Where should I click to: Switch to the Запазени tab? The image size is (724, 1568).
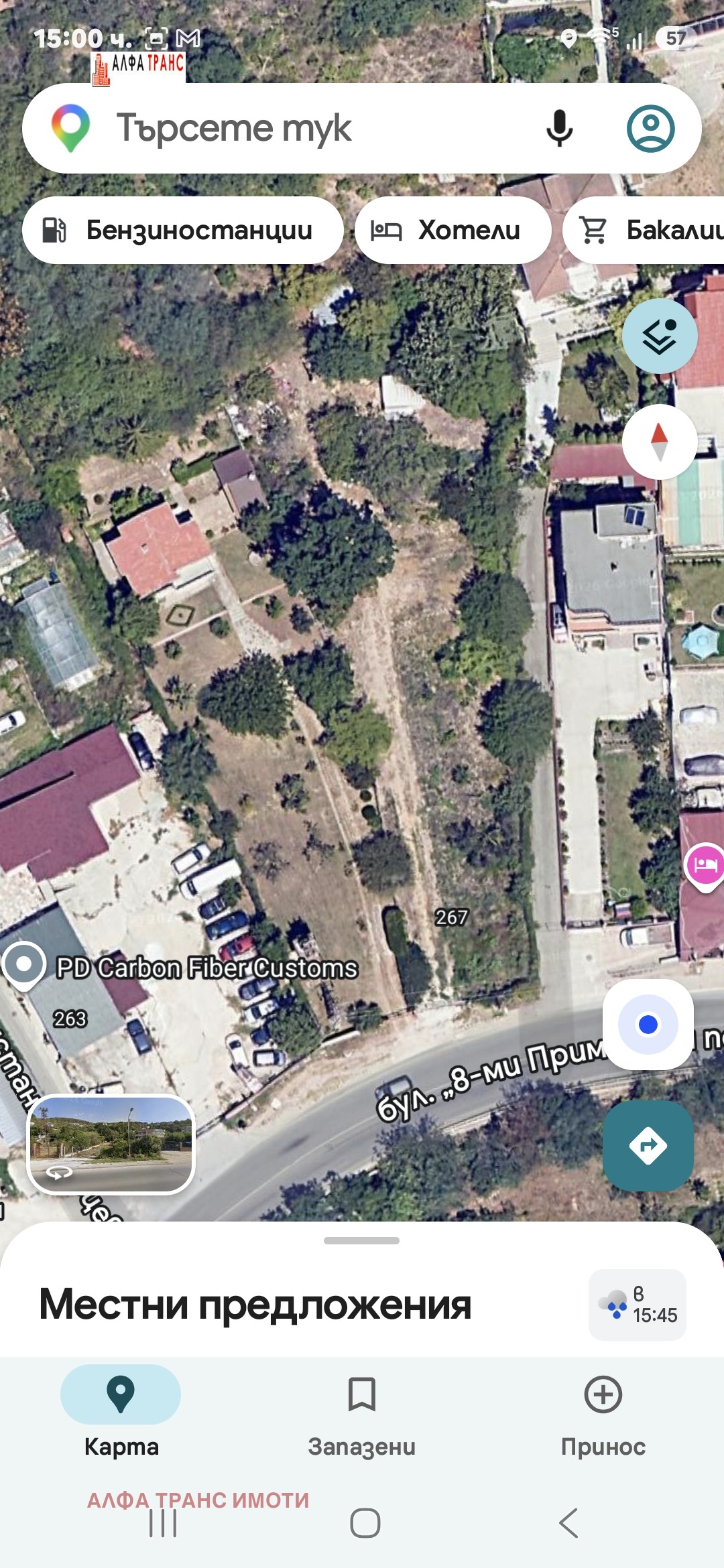(362, 1412)
